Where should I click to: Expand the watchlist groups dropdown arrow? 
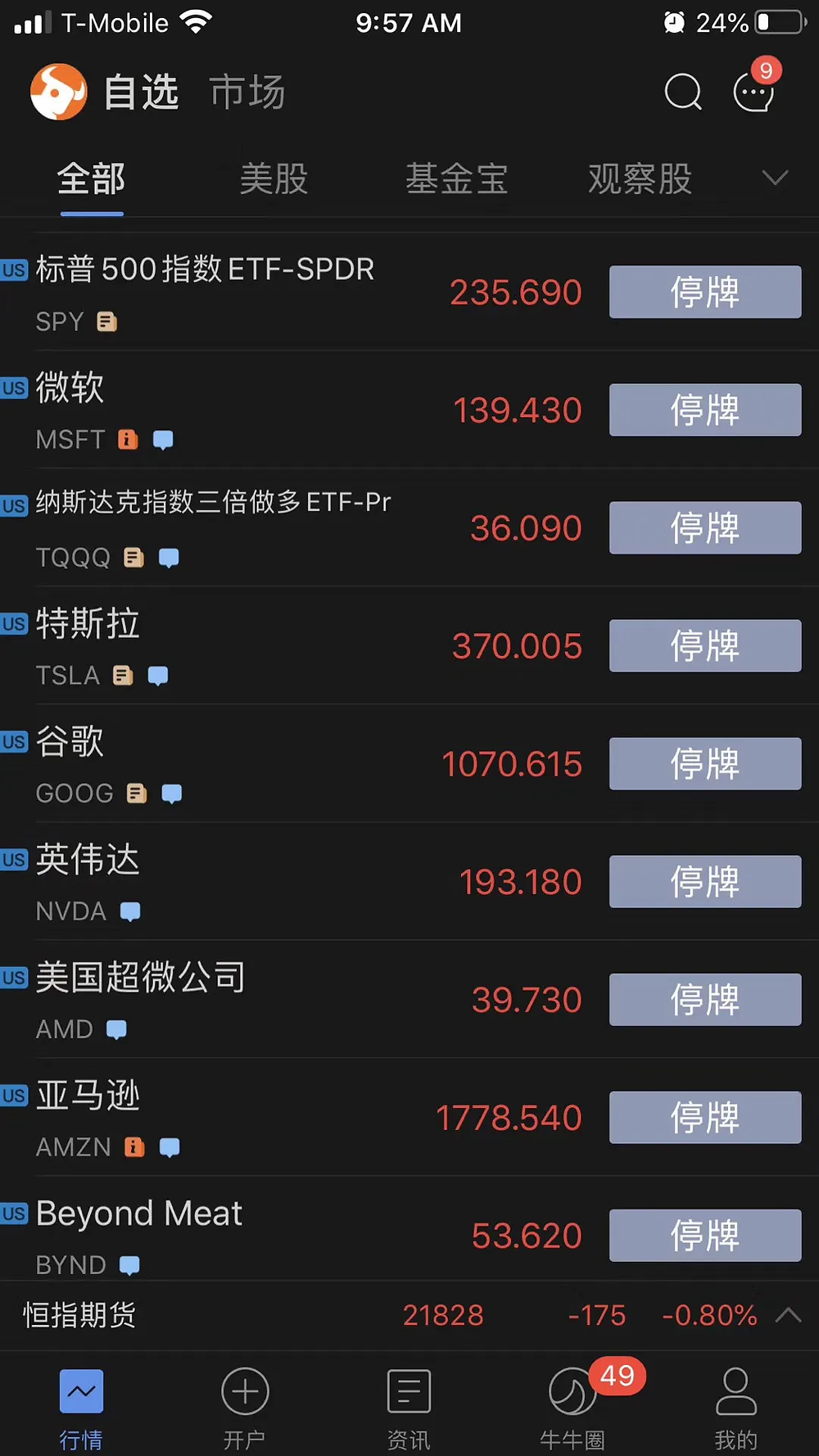775,178
